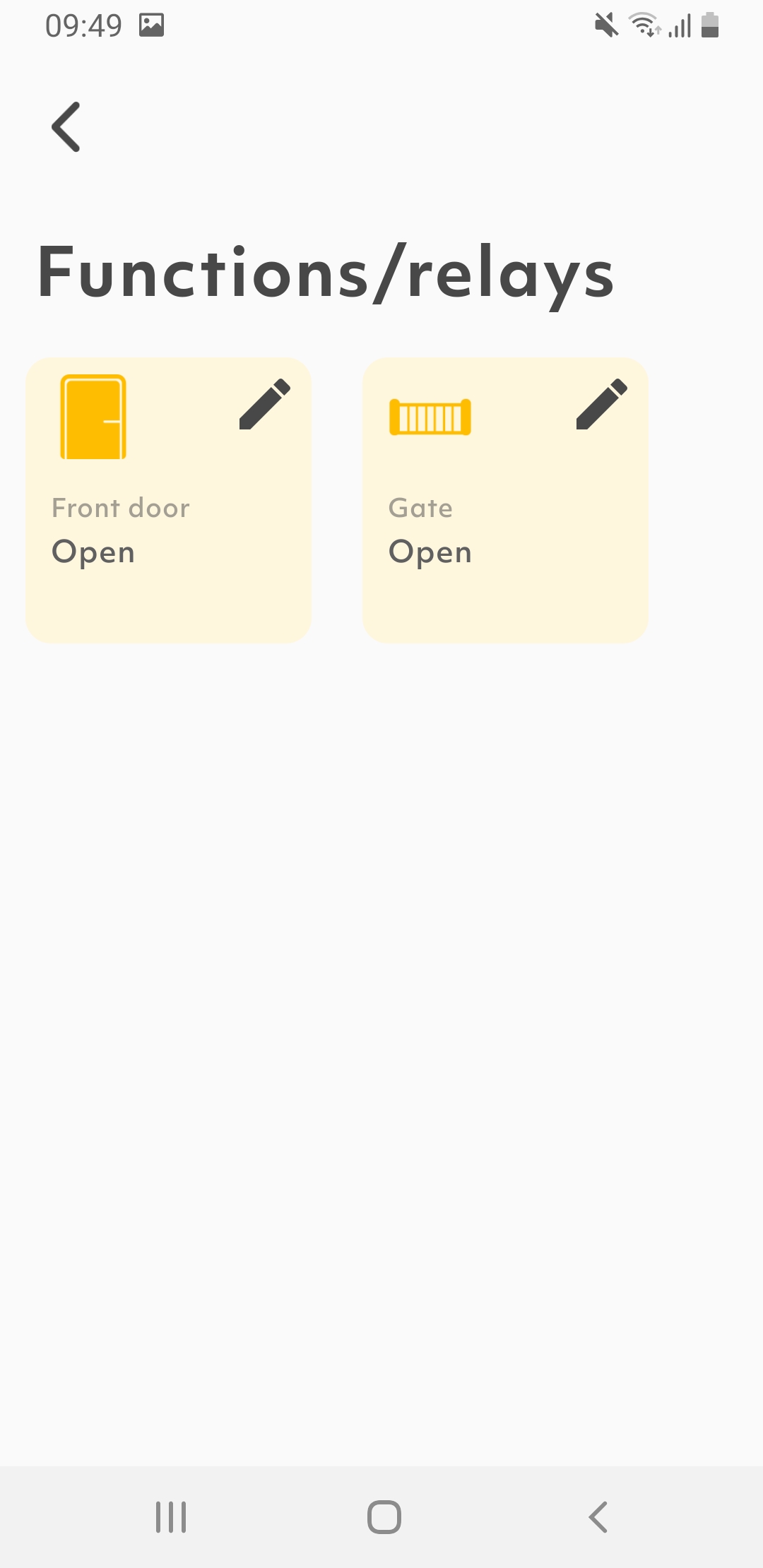Go to the system home screen
Image resolution: width=763 pixels, height=1568 pixels.
384,1517
